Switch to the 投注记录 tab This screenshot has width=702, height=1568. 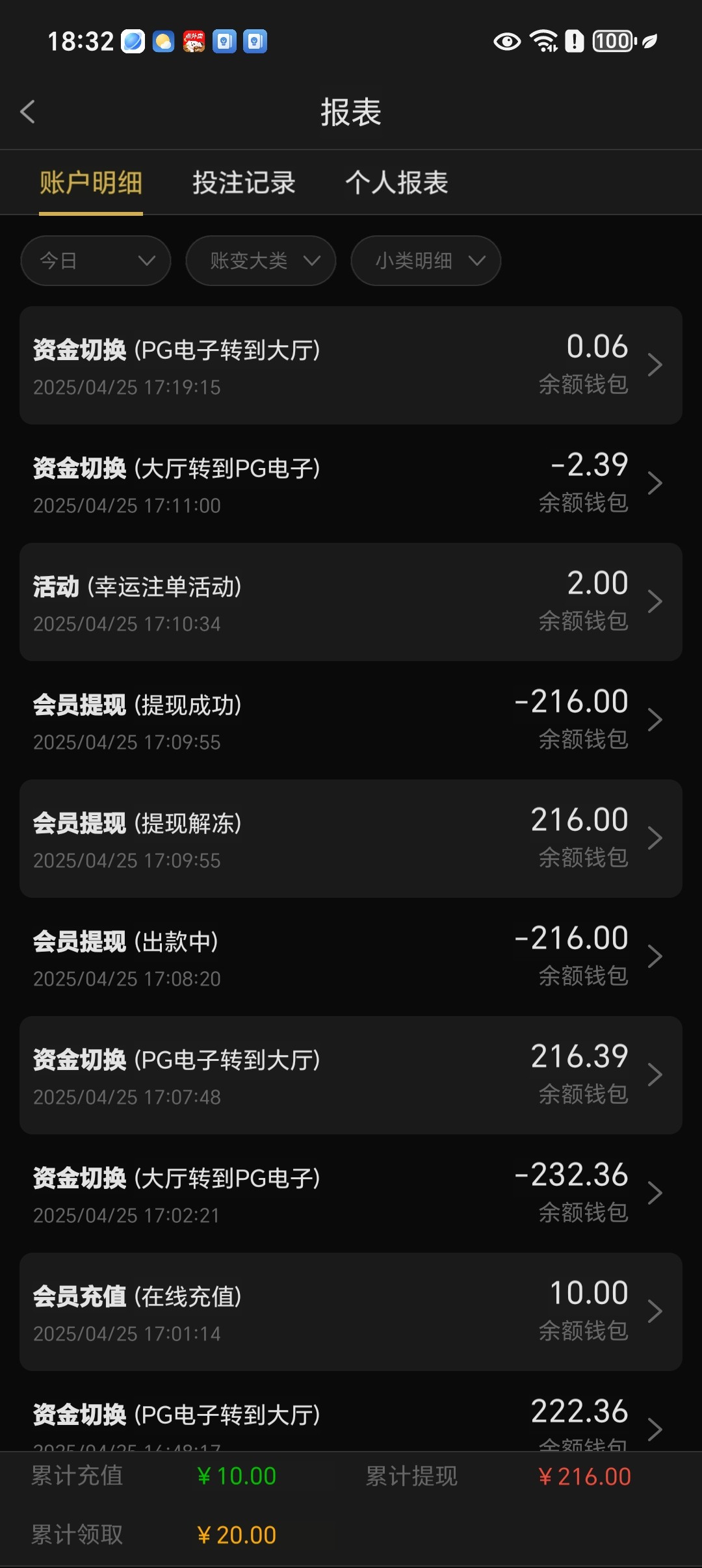tap(244, 183)
